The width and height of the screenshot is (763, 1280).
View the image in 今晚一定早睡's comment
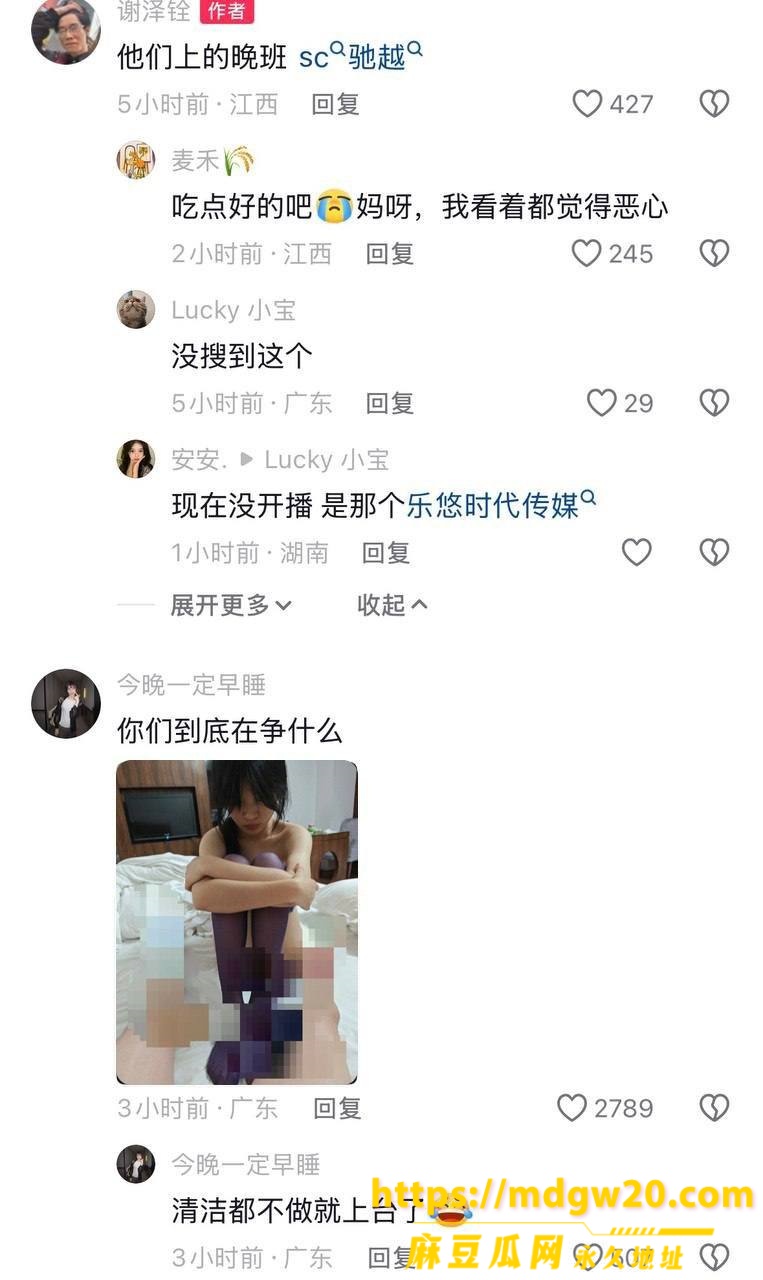click(237, 923)
